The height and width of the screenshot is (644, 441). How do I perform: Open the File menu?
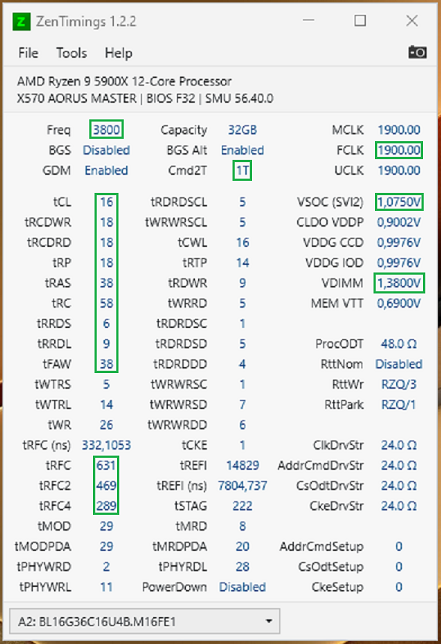(x=28, y=53)
